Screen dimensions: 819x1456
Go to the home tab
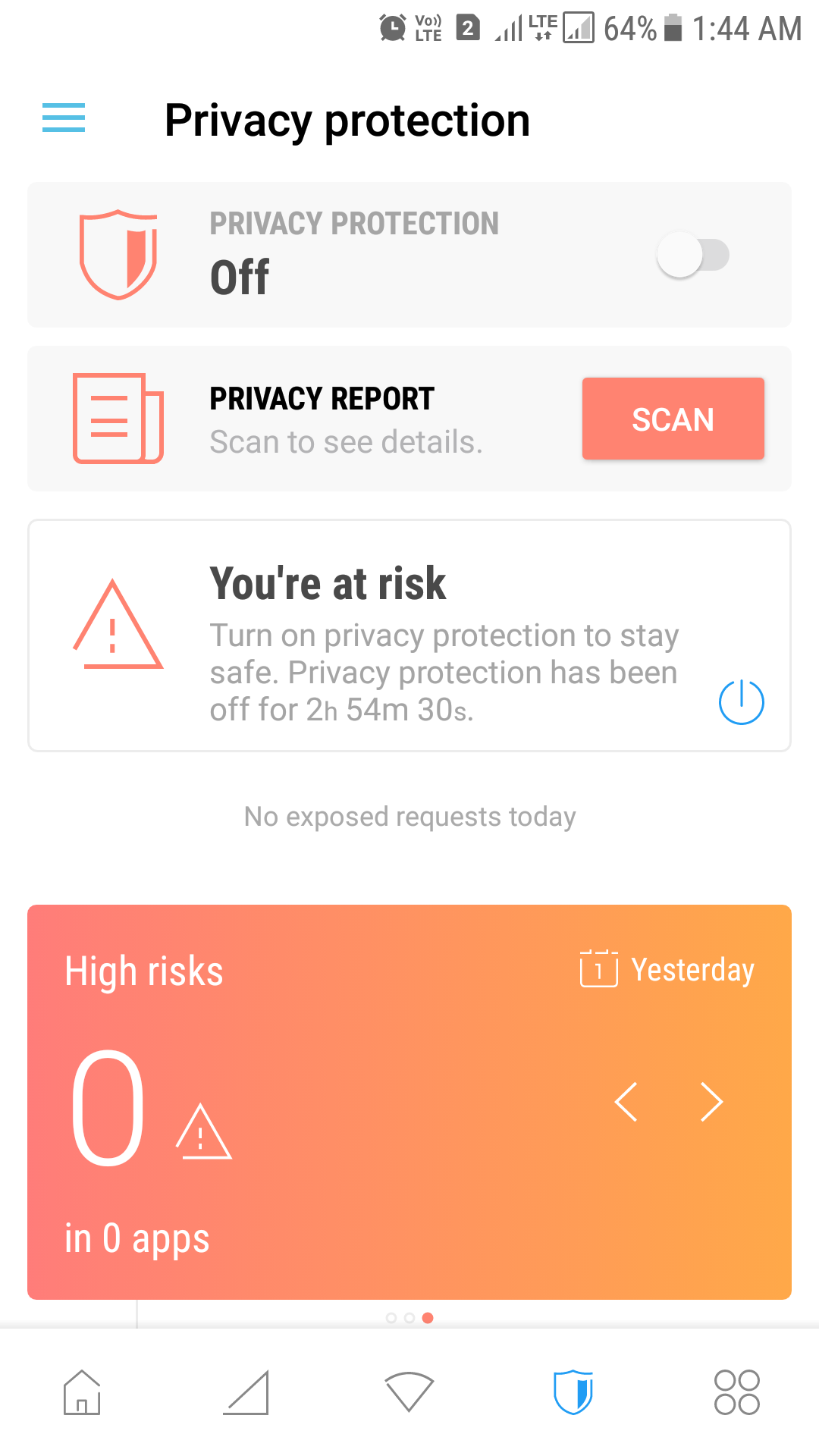point(82,1392)
